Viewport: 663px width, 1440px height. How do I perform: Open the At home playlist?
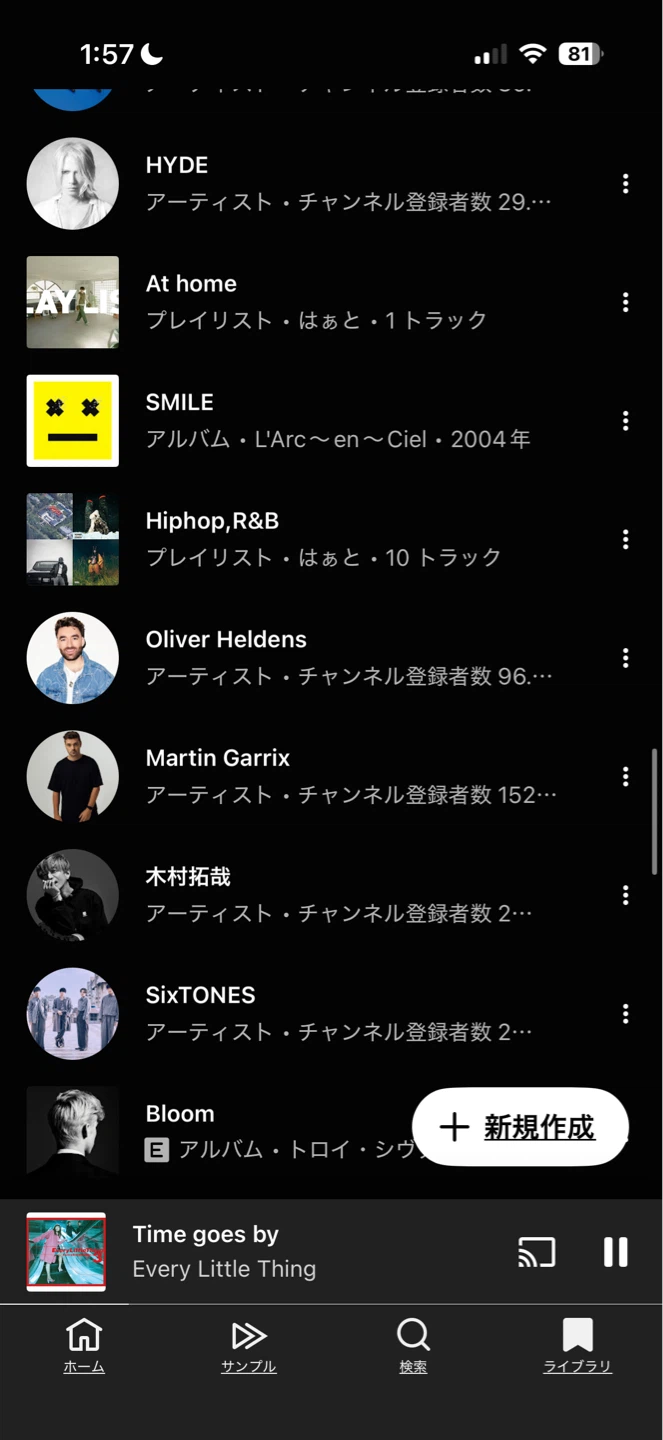(x=331, y=302)
